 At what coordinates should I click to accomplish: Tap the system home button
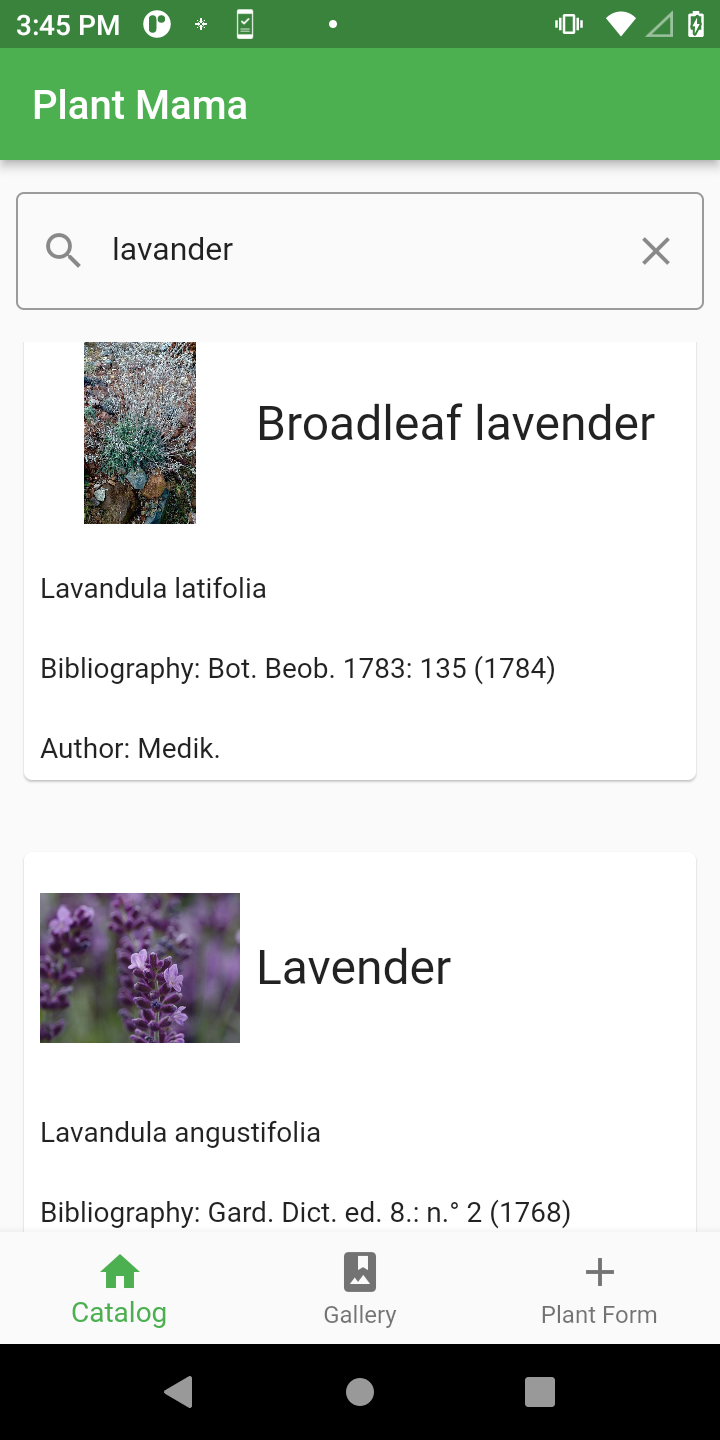click(360, 1392)
